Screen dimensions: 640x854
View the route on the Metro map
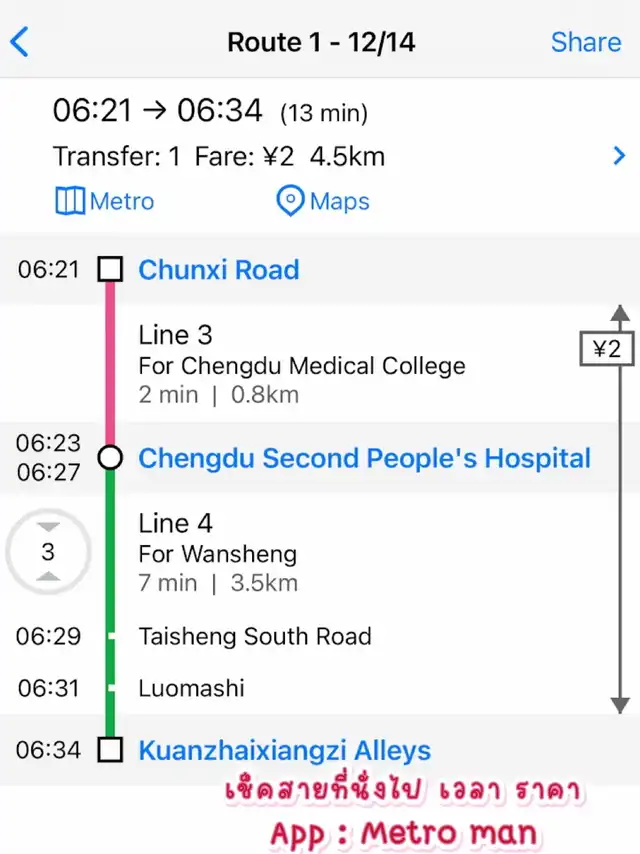[105, 201]
